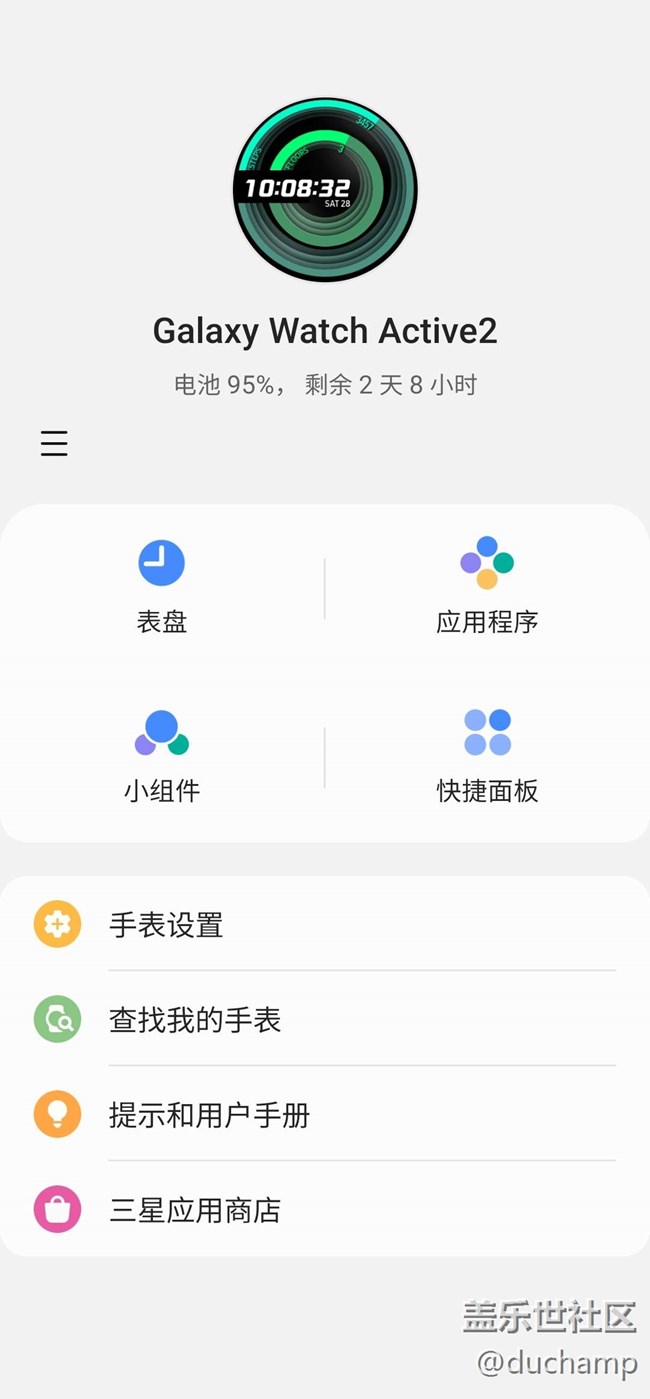Open 应用程序 apps section
The image size is (650, 1399).
(487, 586)
